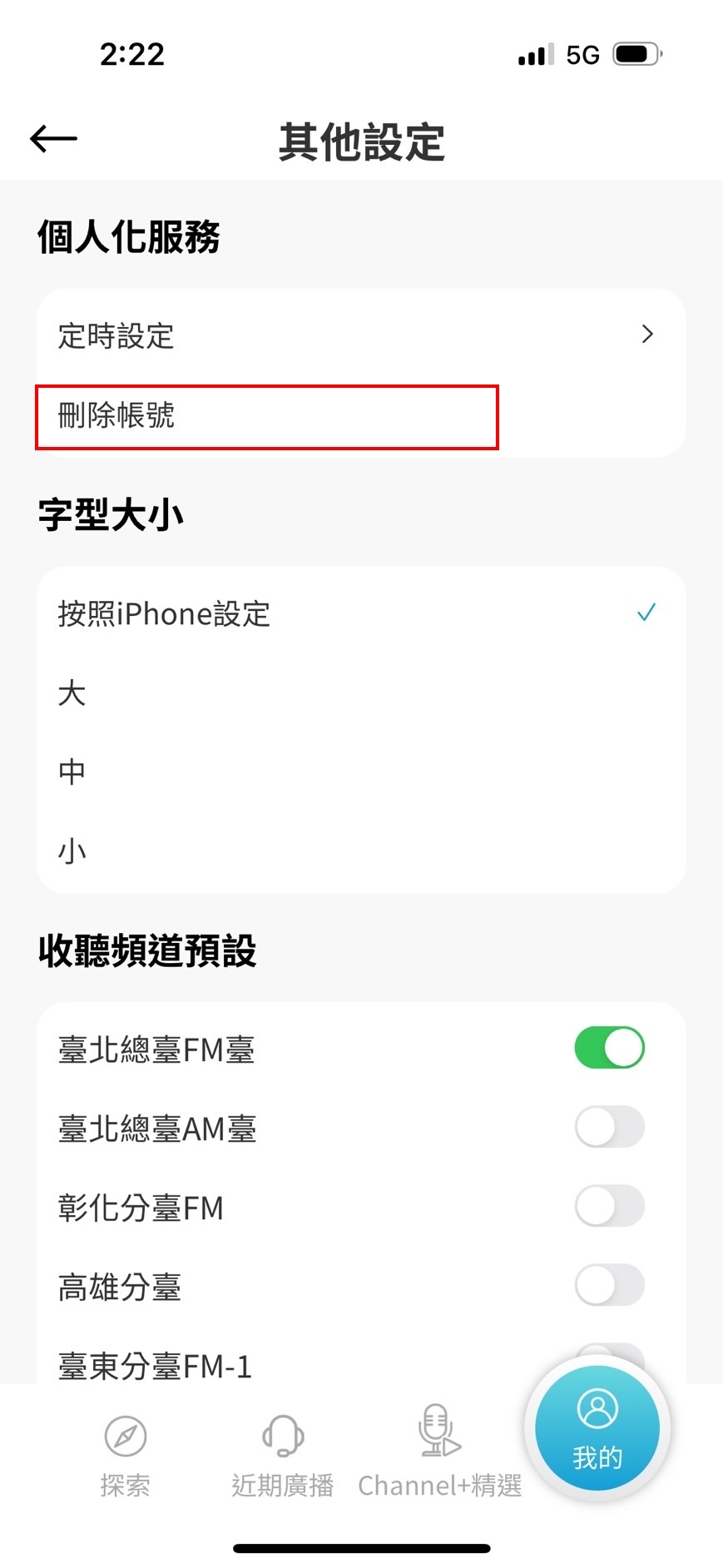This screenshot has height=1568, width=723.
Task: Enable the 臺北總臺AM臺 channel toggle
Action: 610,1127
